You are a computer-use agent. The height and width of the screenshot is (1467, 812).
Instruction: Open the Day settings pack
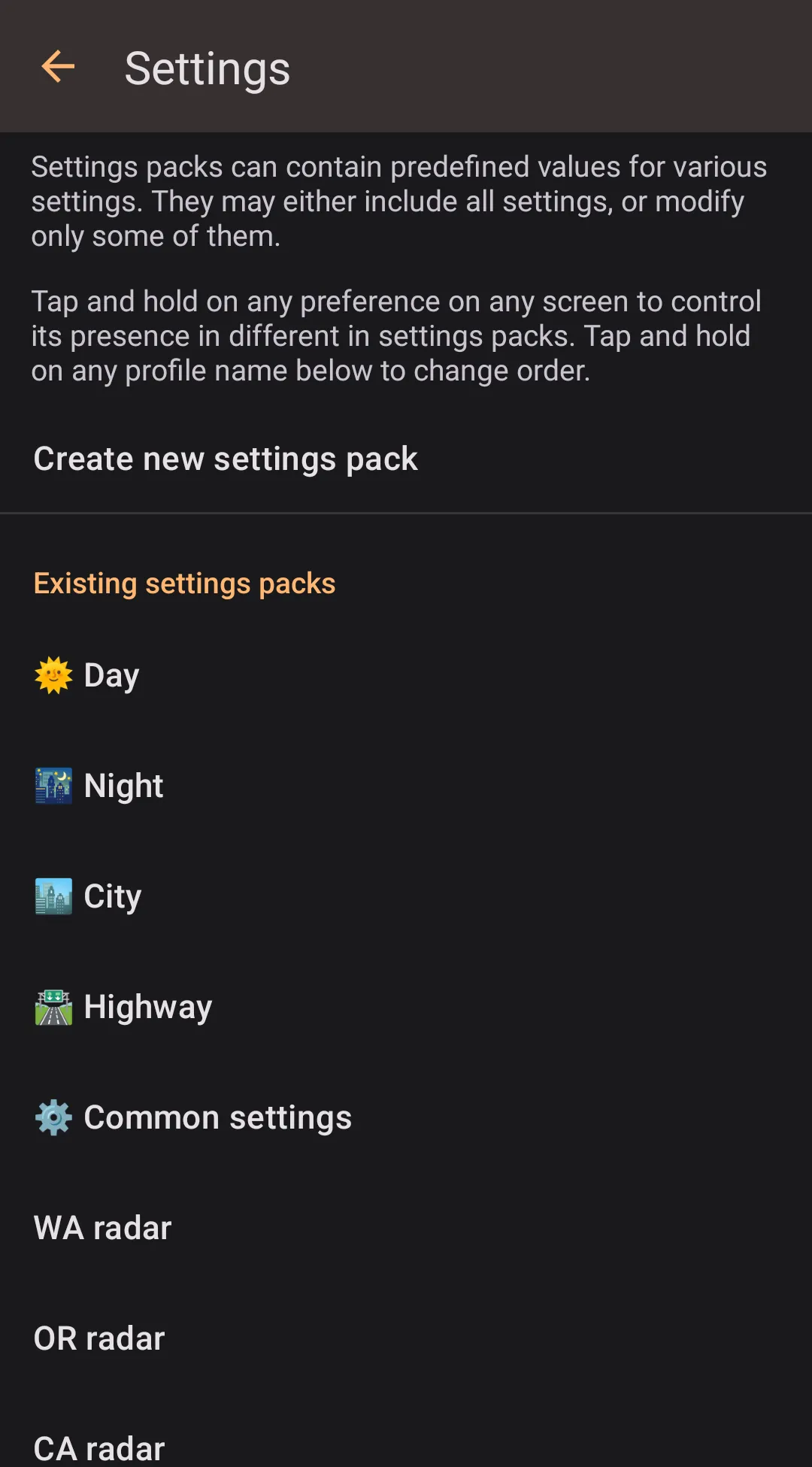111,675
